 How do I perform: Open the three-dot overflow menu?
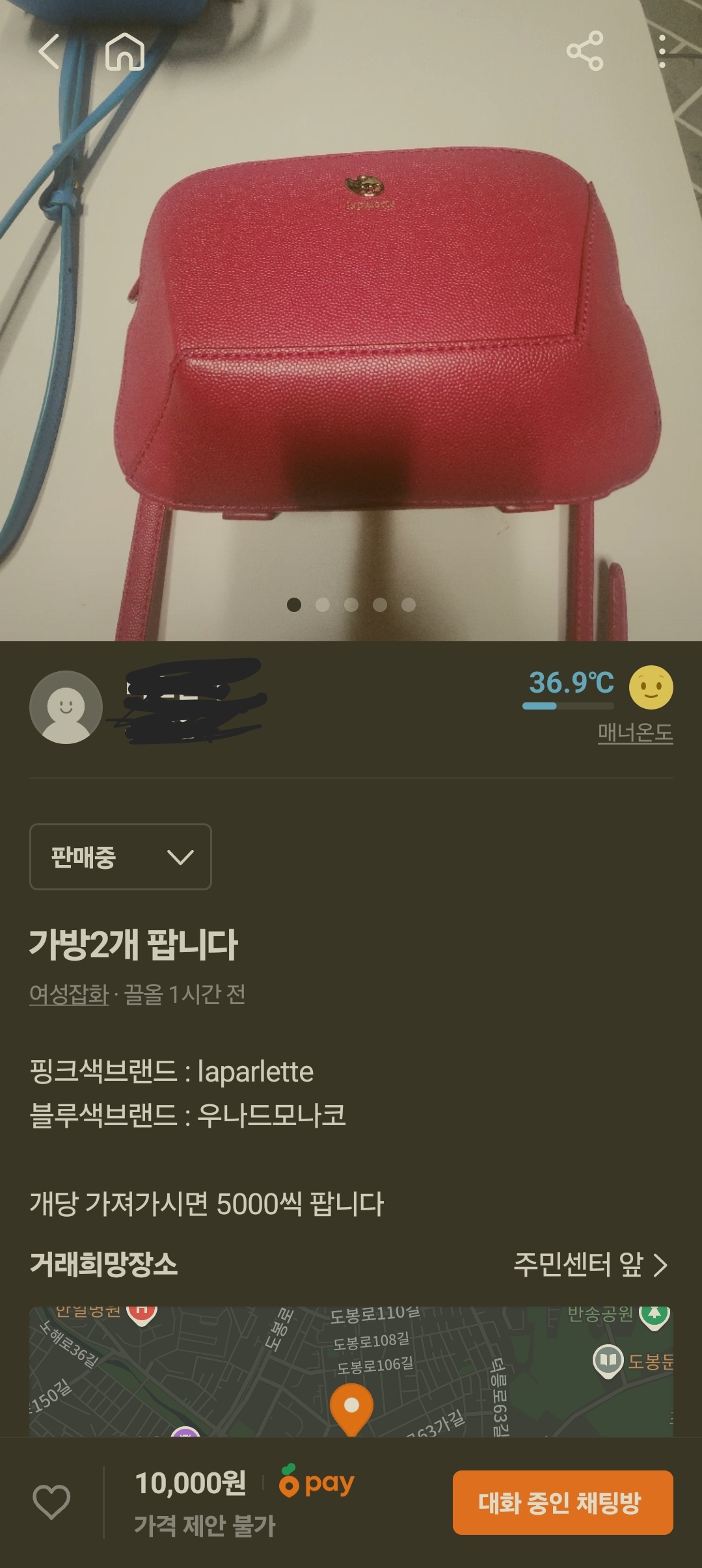coord(662,51)
